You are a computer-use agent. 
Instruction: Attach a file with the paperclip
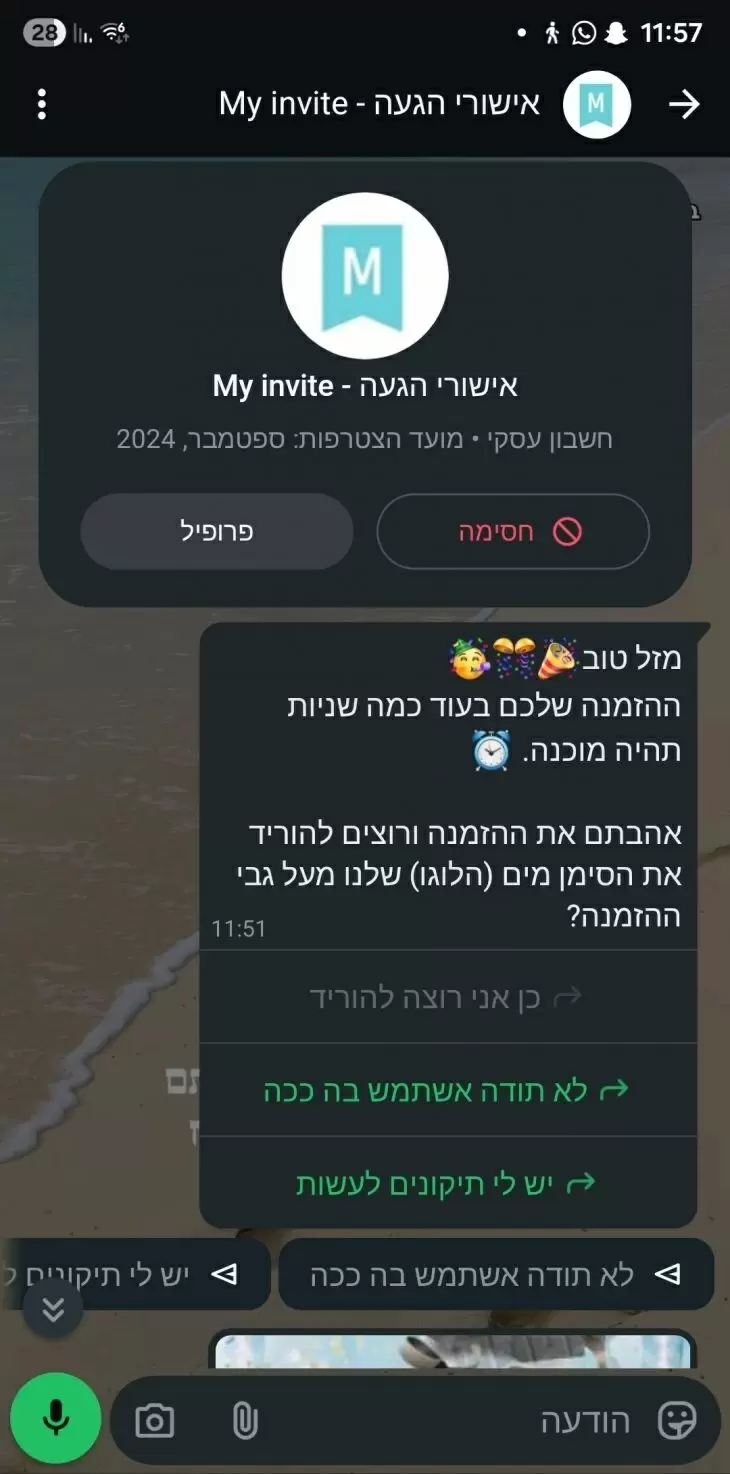point(245,1421)
